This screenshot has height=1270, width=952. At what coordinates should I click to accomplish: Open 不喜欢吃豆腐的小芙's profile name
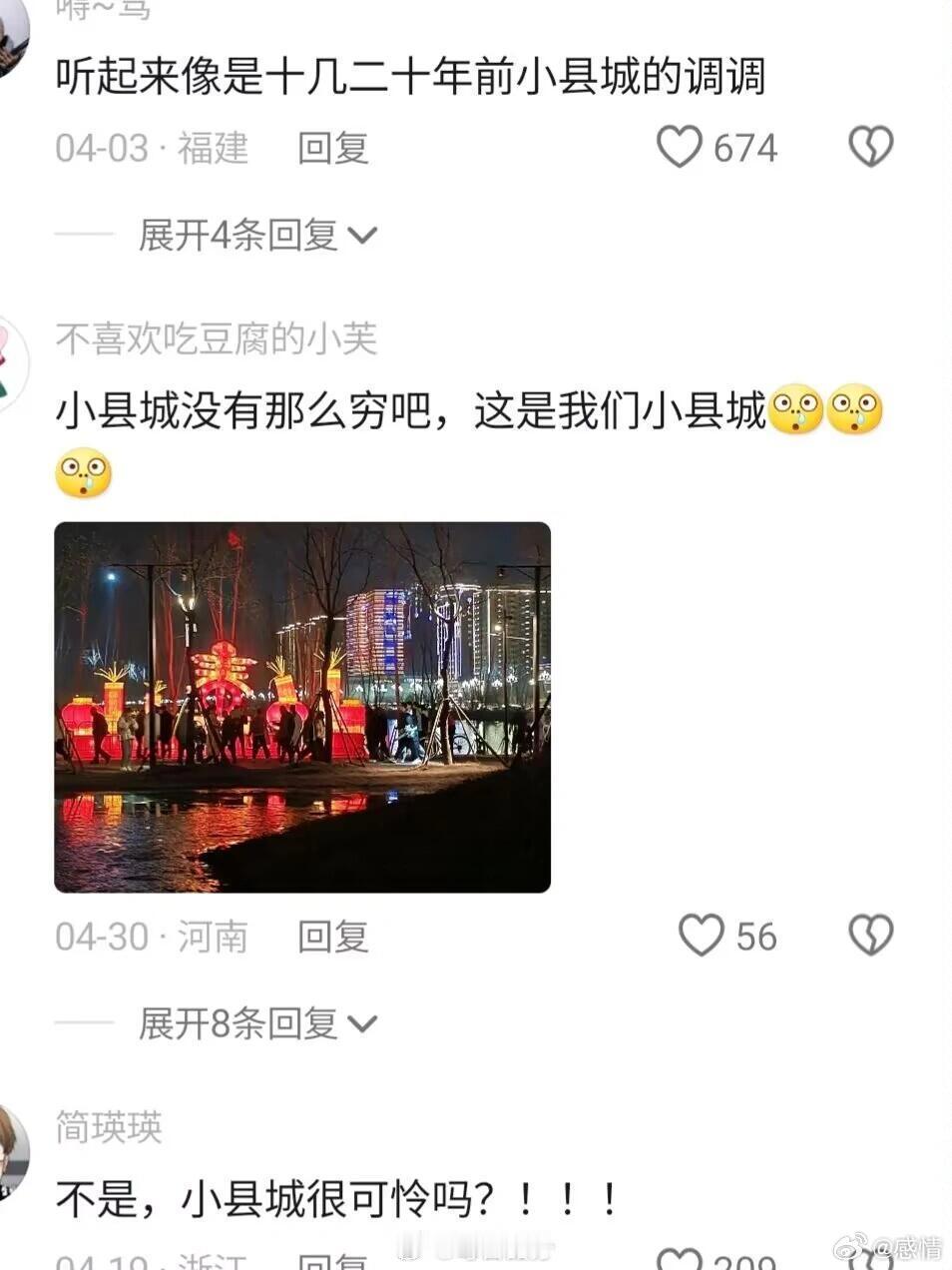tap(217, 339)
